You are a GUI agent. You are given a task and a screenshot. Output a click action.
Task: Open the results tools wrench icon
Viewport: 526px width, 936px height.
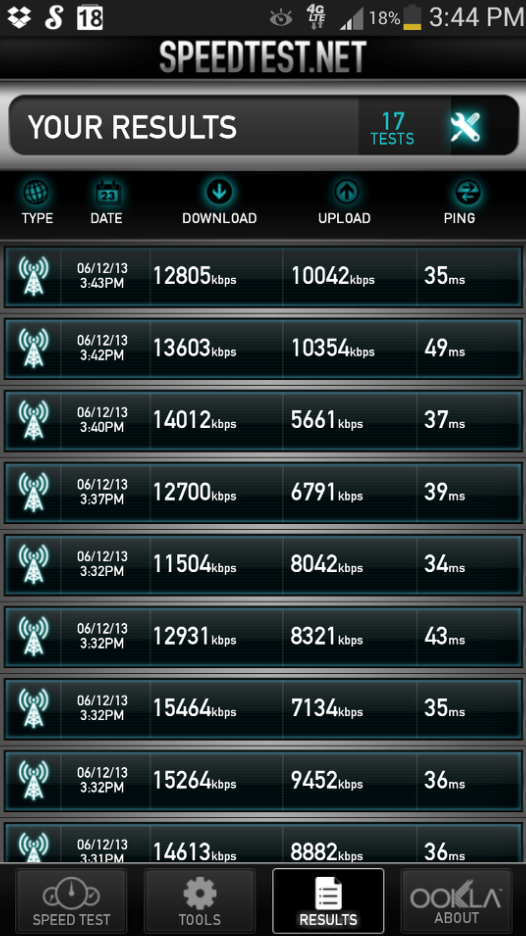(465, 127)
